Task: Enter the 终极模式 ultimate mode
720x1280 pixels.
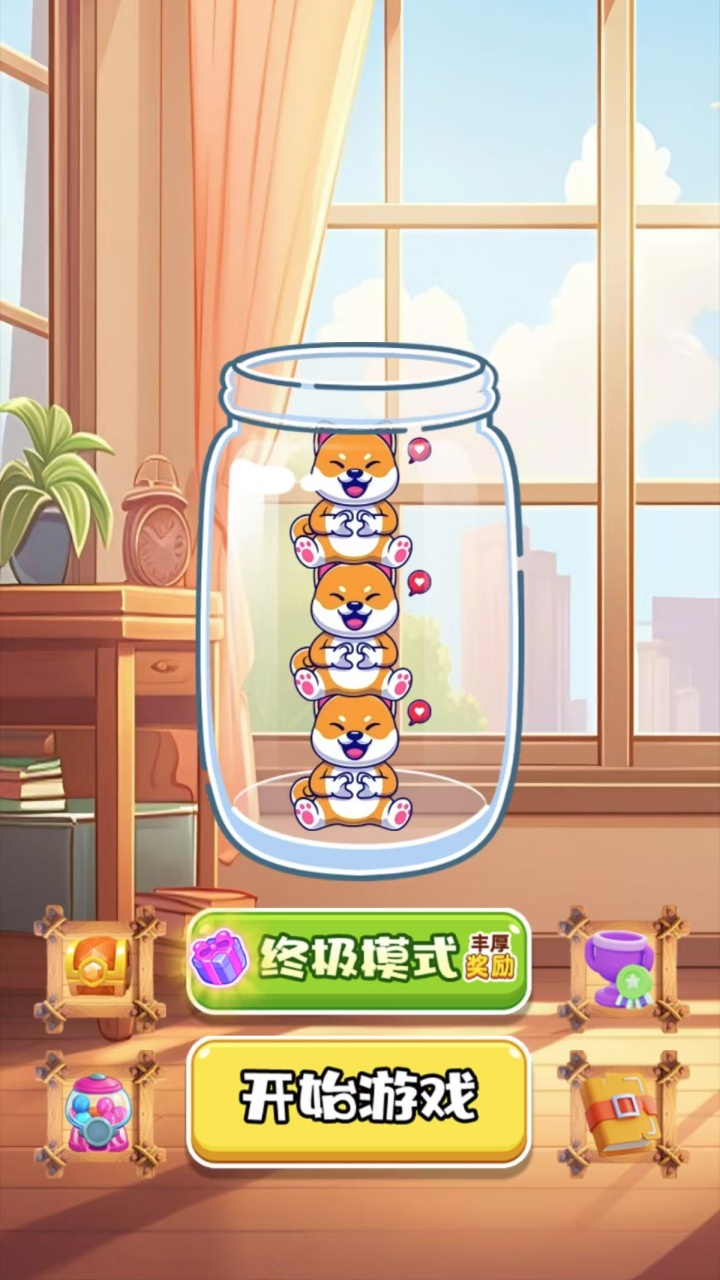Action: tap(358, 961)
